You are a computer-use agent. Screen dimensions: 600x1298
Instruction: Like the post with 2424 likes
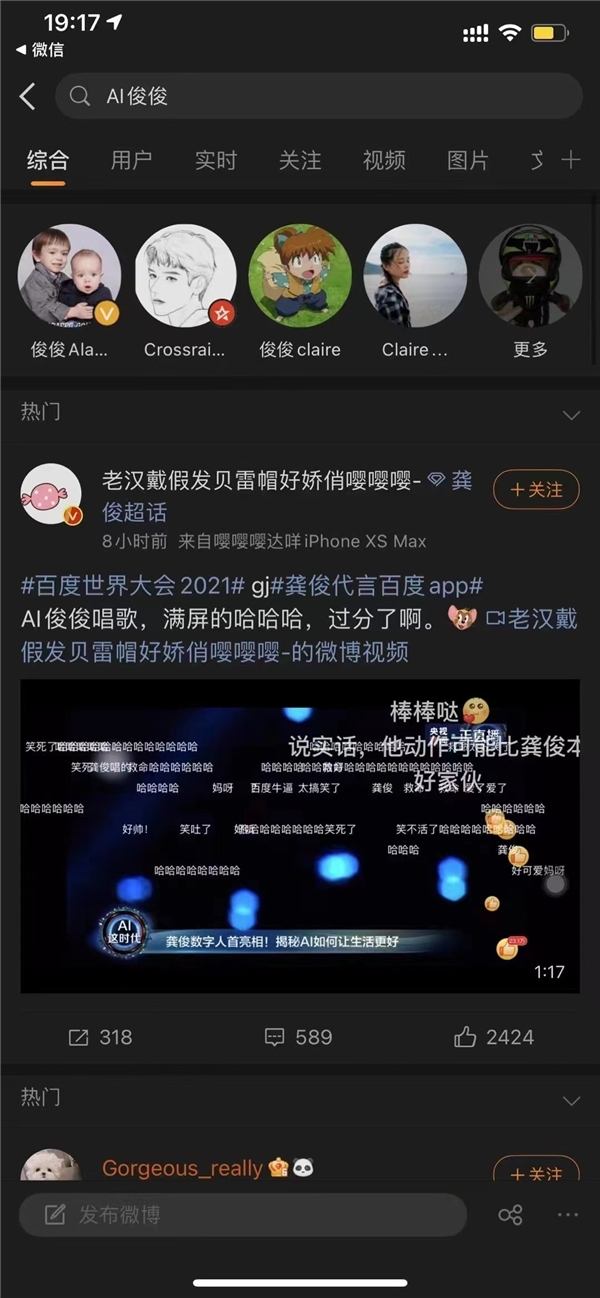pos(494,1037)
